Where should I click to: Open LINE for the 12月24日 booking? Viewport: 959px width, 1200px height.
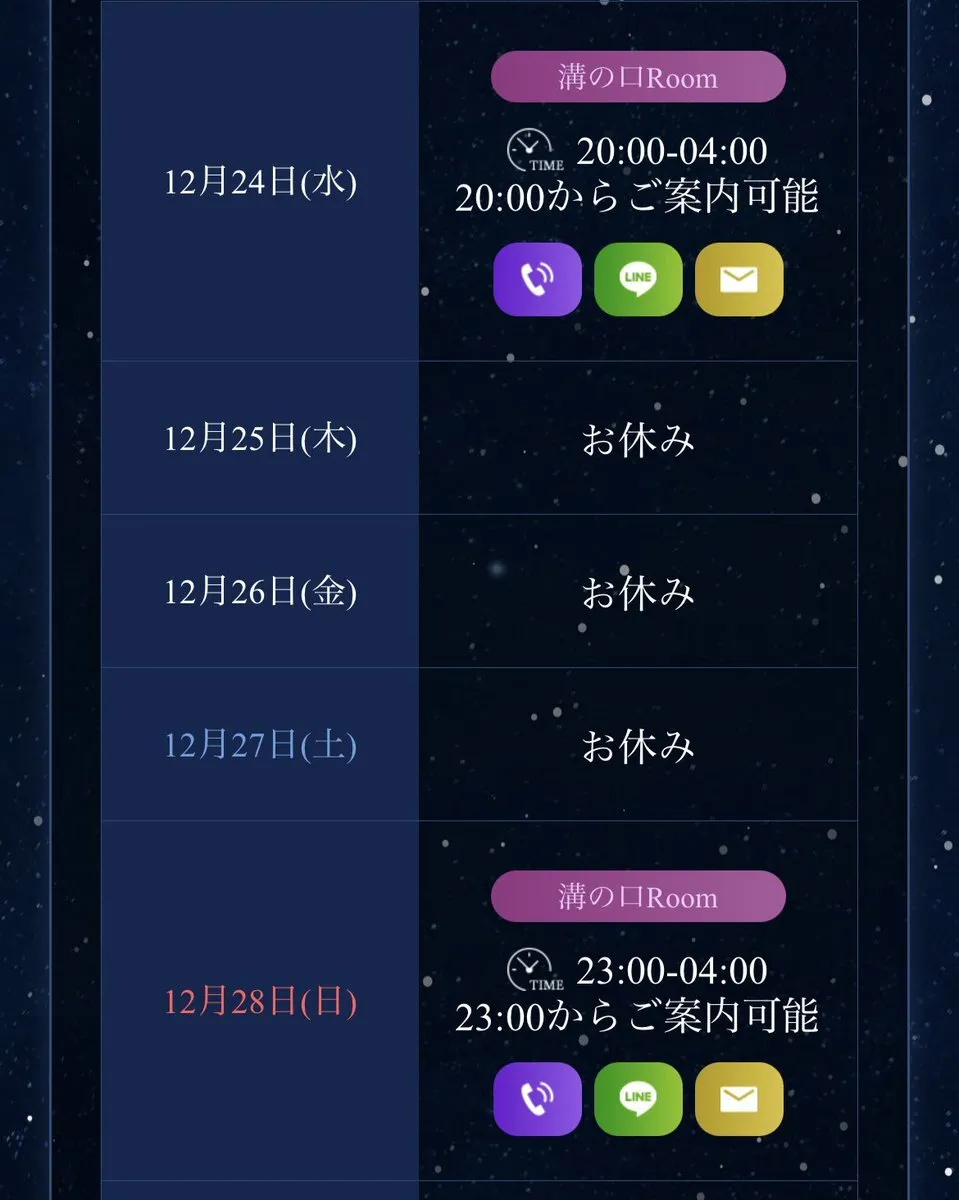(x=638, y=279)
